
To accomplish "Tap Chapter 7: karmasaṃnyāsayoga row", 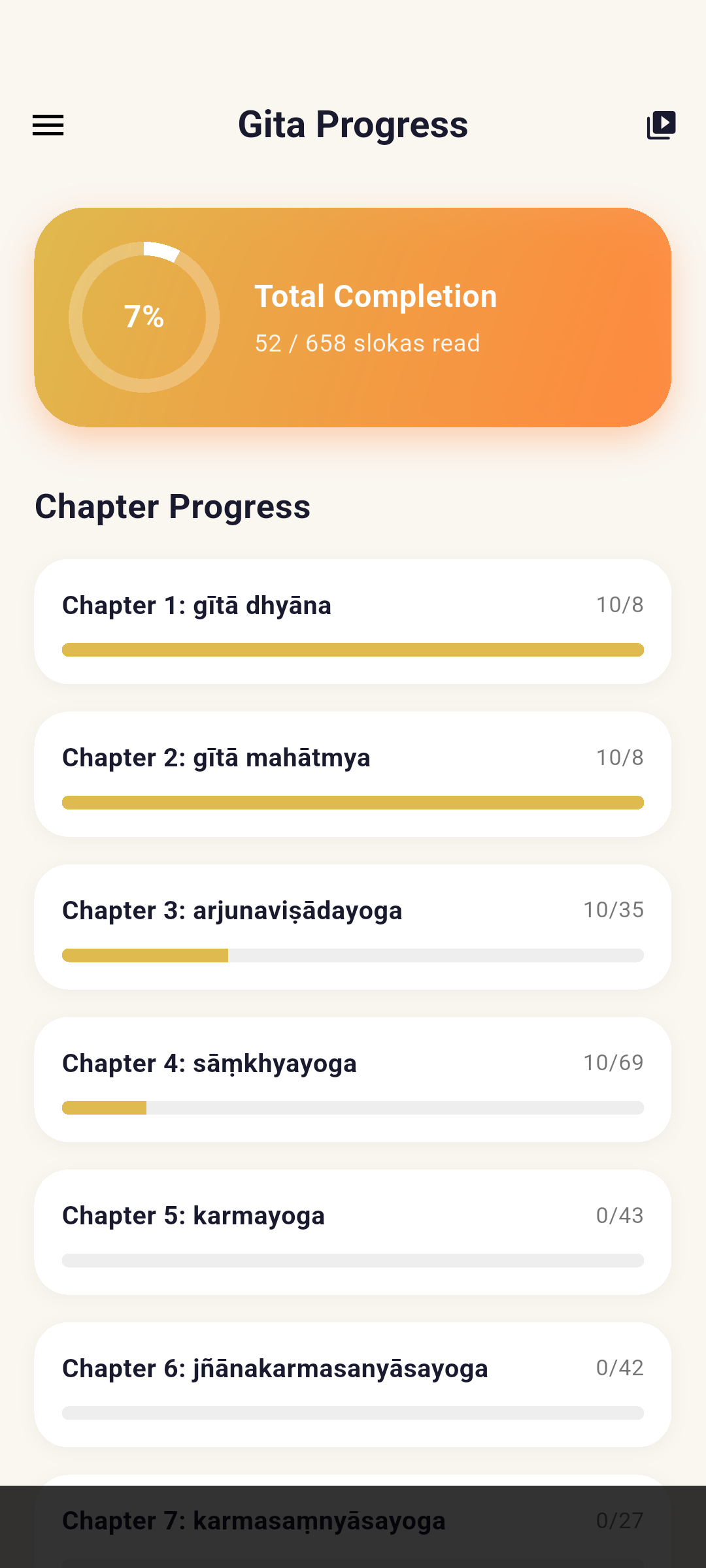I will pyautogui.click(x=353, y=1521).
